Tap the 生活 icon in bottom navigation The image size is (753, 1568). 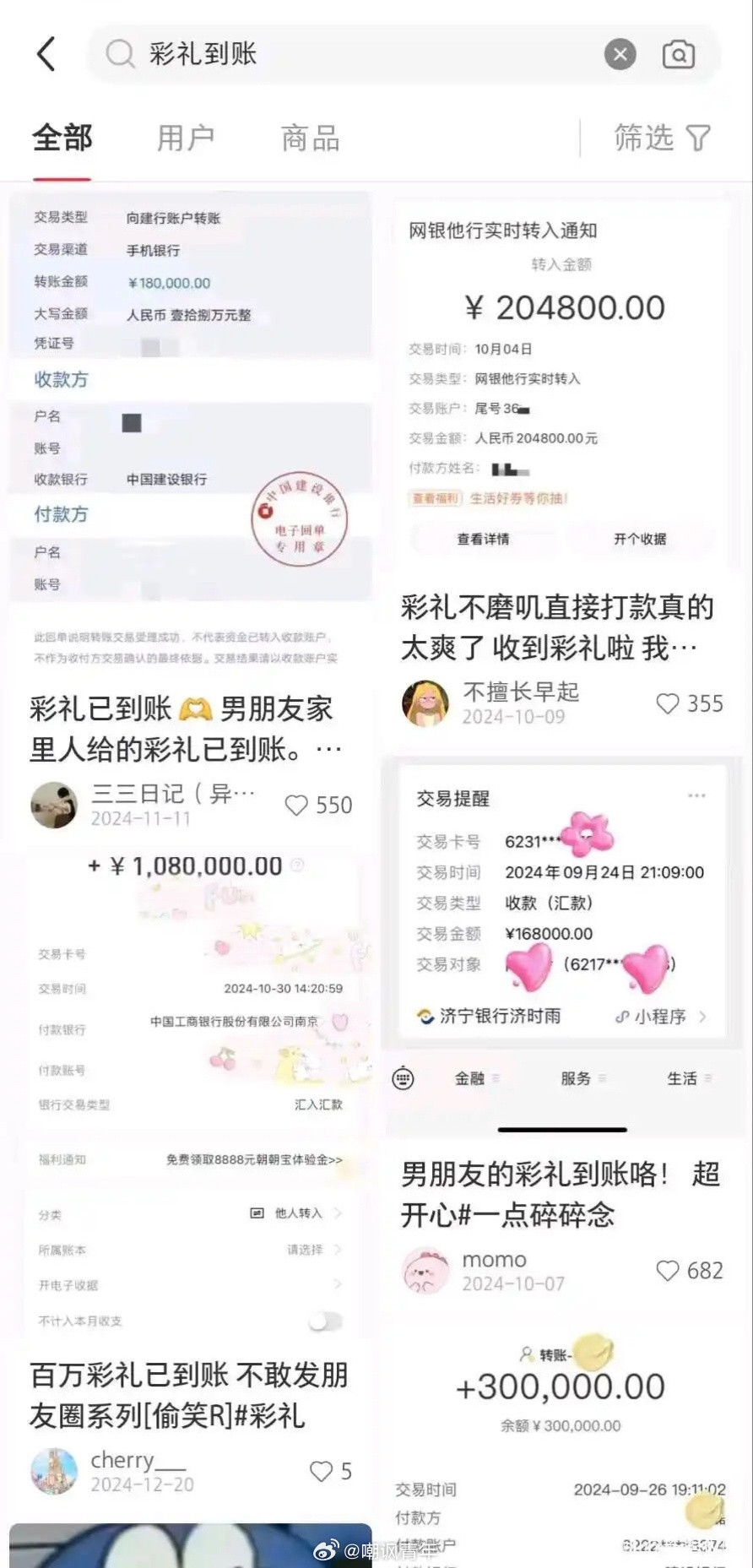688,1077
